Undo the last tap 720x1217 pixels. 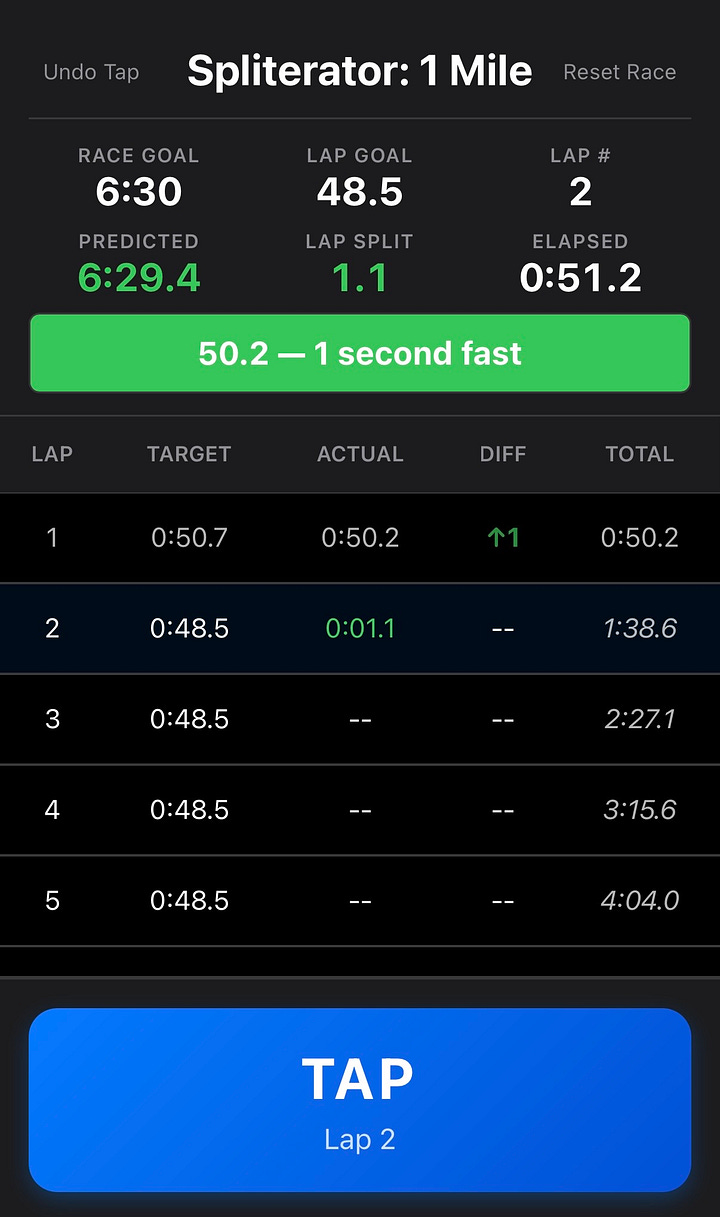coord(91,72)
